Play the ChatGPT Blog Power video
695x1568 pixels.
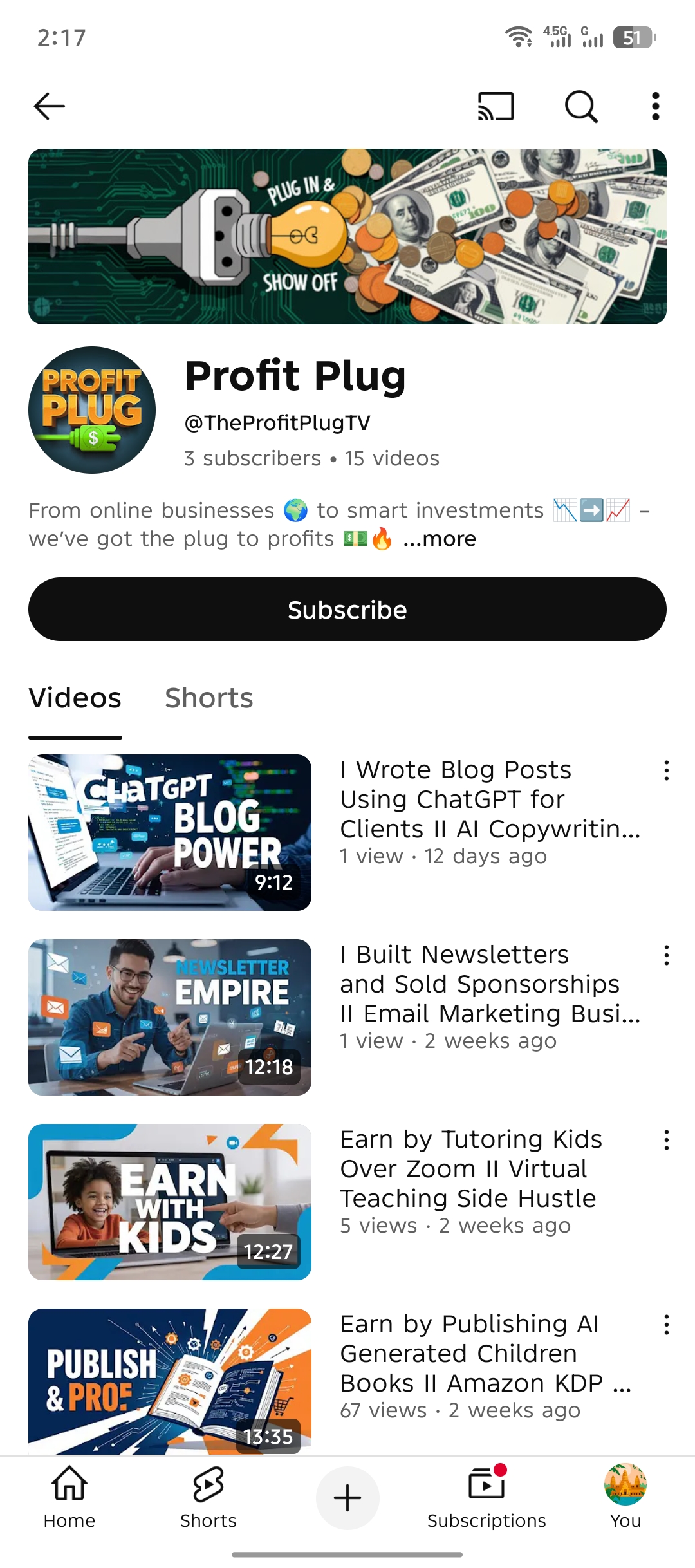click(x=170, y=832)
